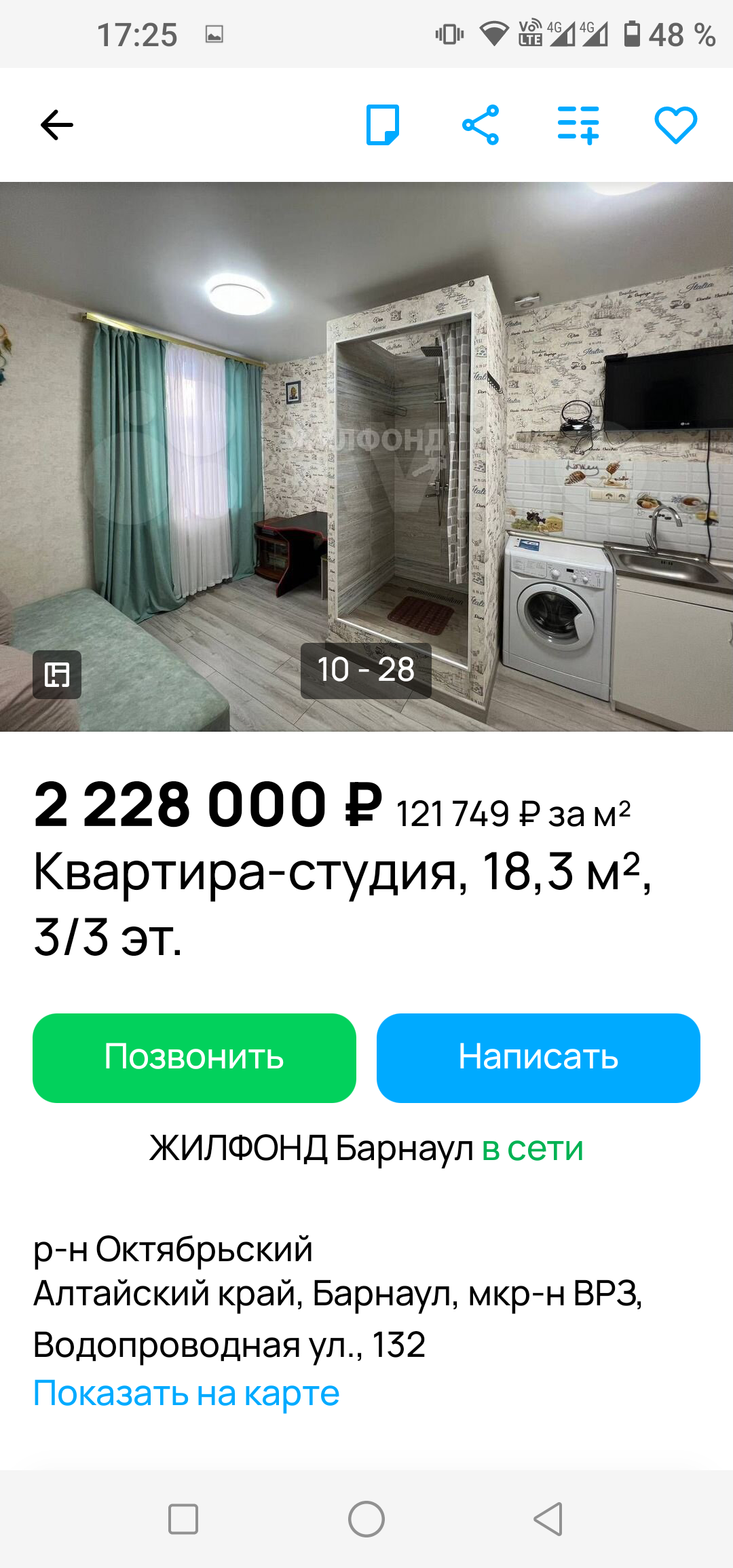The height and width of the screenshot is (1568, 733).
Task: Open the floor plan icon on the photo
Action: (57, 674)
